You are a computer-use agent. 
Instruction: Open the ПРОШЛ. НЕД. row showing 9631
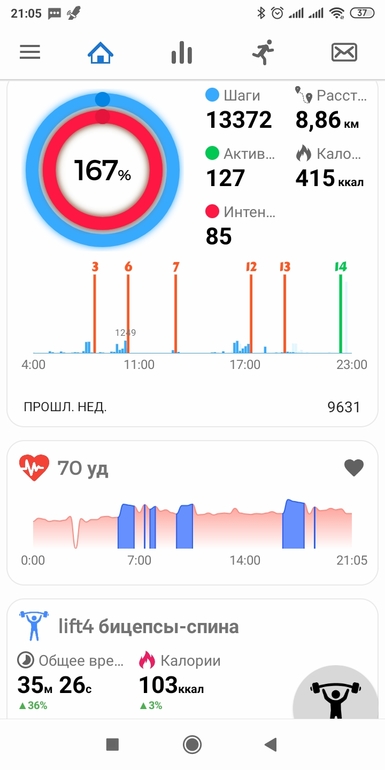[192, 407]
